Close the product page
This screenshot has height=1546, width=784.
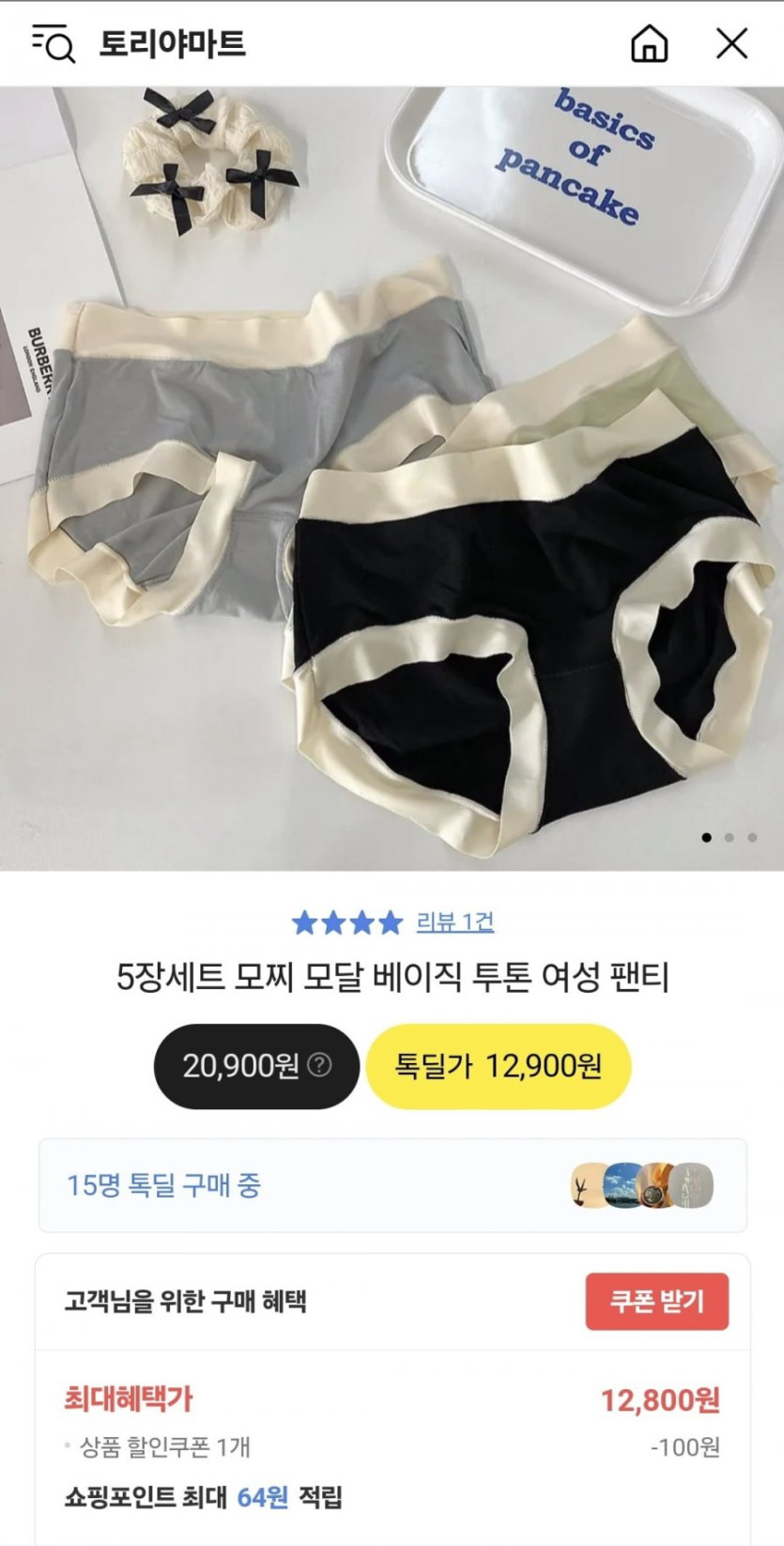coord(731,43)
